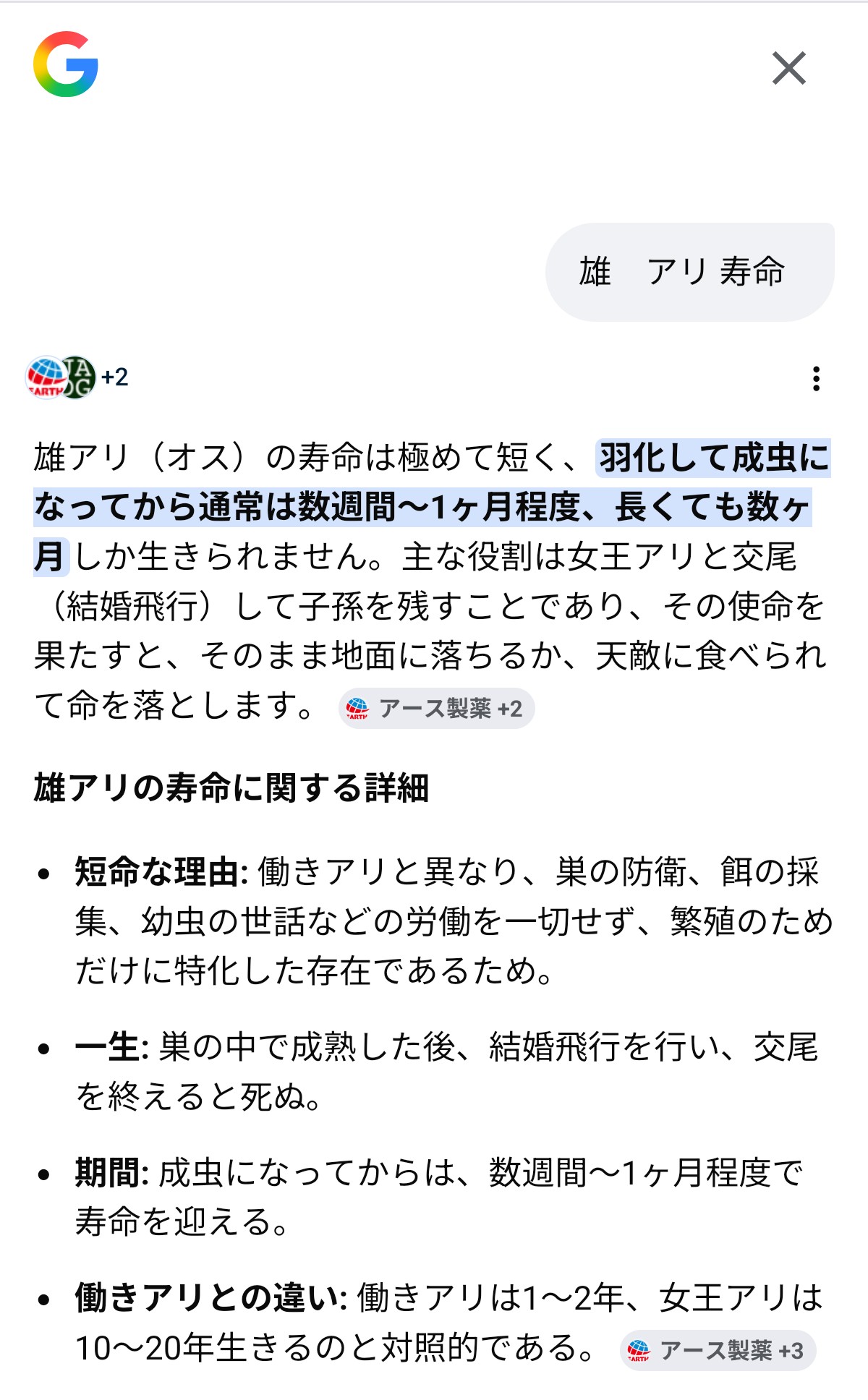
Task: Open the three-dot overflow menu
Action: [x=816, y=378]
